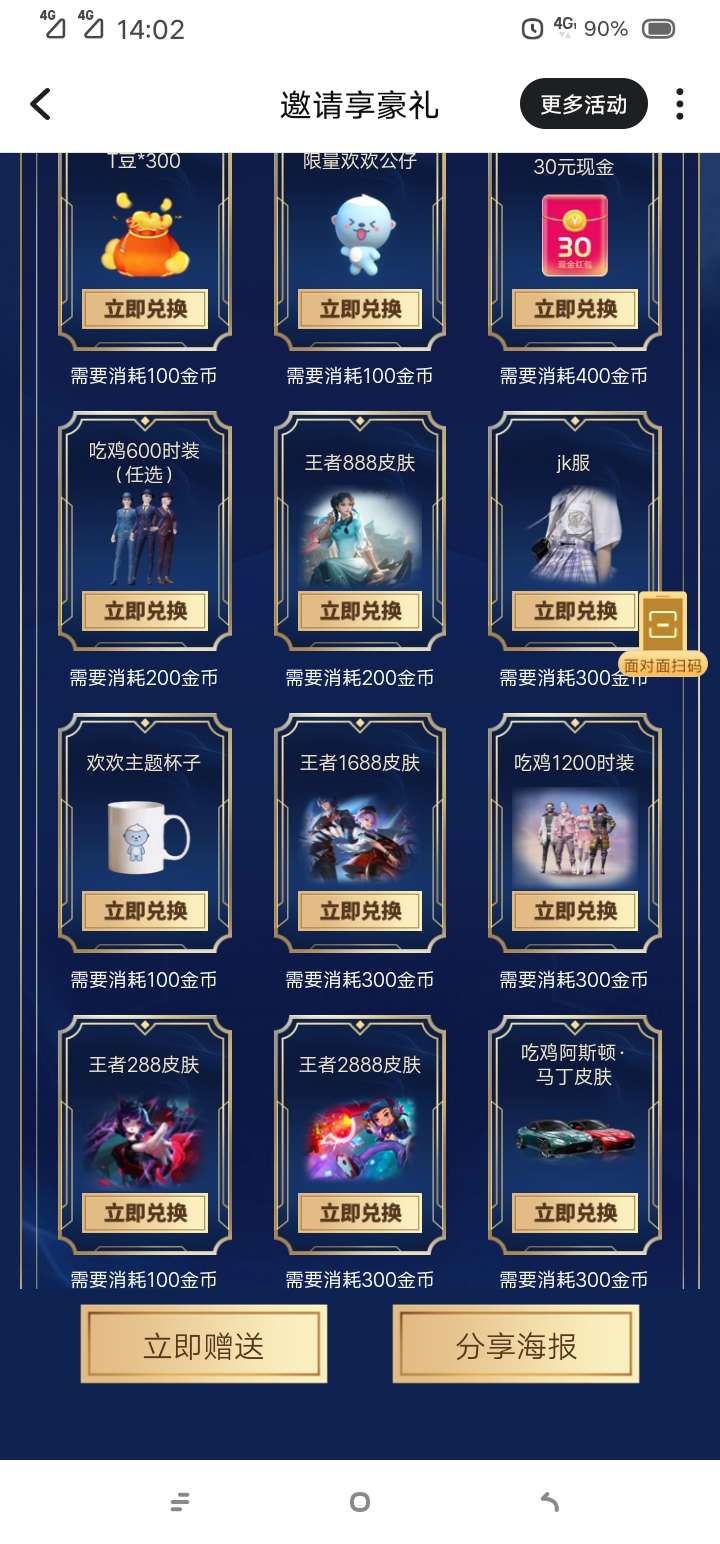Redeem the 欢欢主题杯子
720x1544 pixels.
[145, 911]
